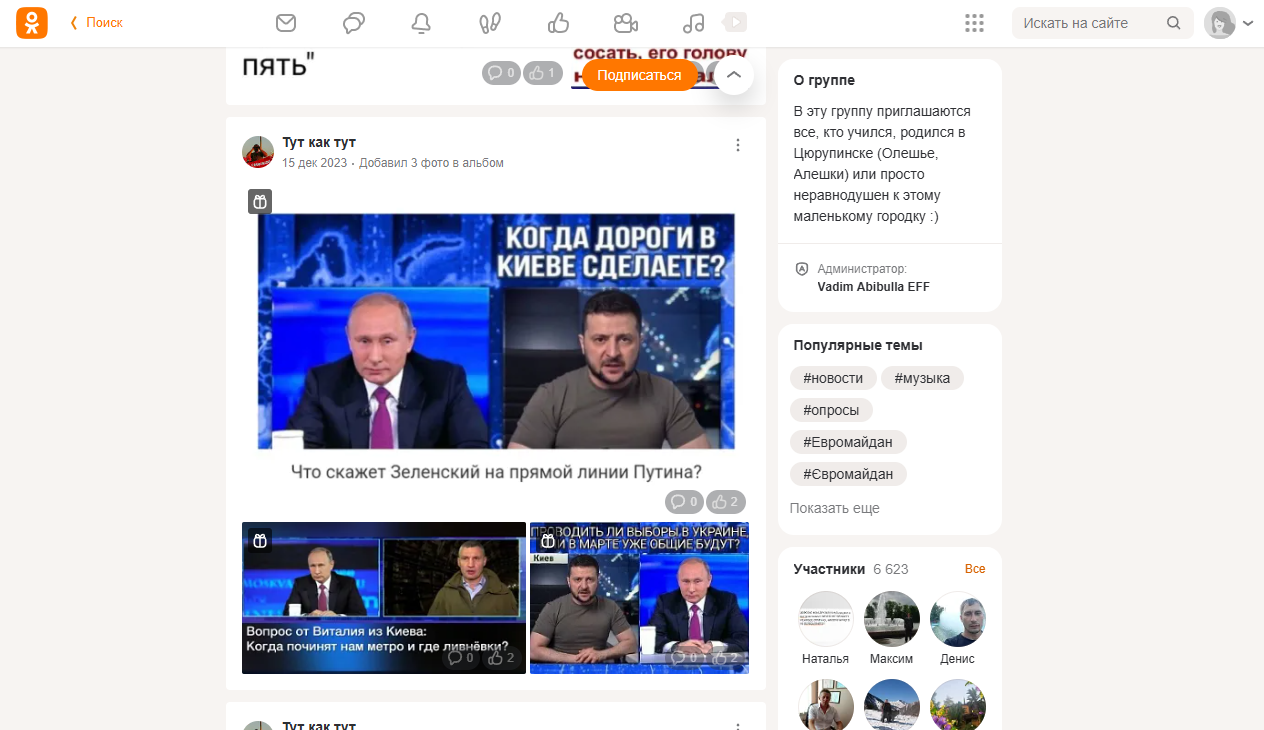Expand topics with Показать еще
Viewport: 1264px width, 730px height.
pyautogui.click(x=834, y=508)
